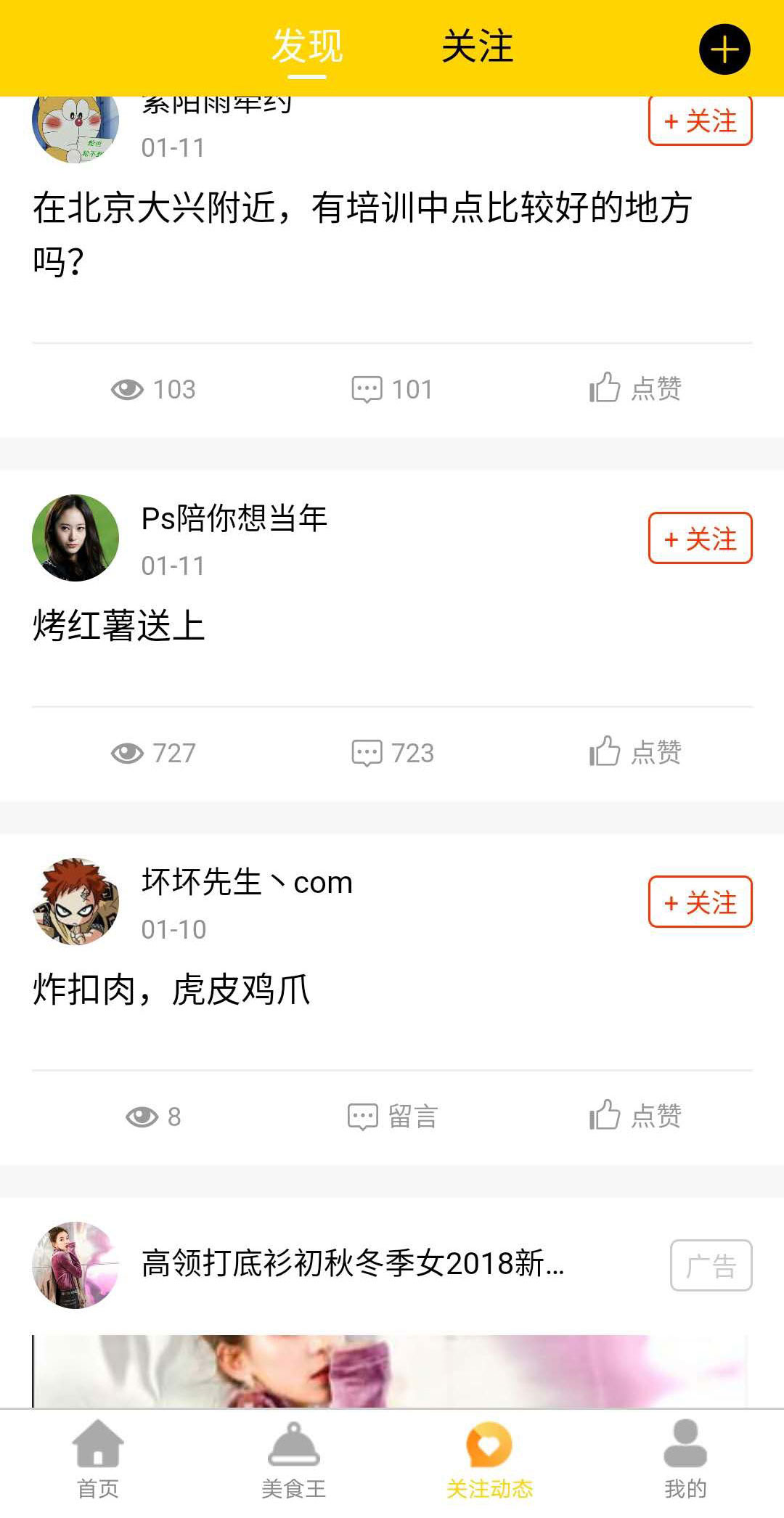Leave a 留言 on 炸扣肉，虎皮鸡爪 post
784x1518 pixels.
pos(392,1116)
